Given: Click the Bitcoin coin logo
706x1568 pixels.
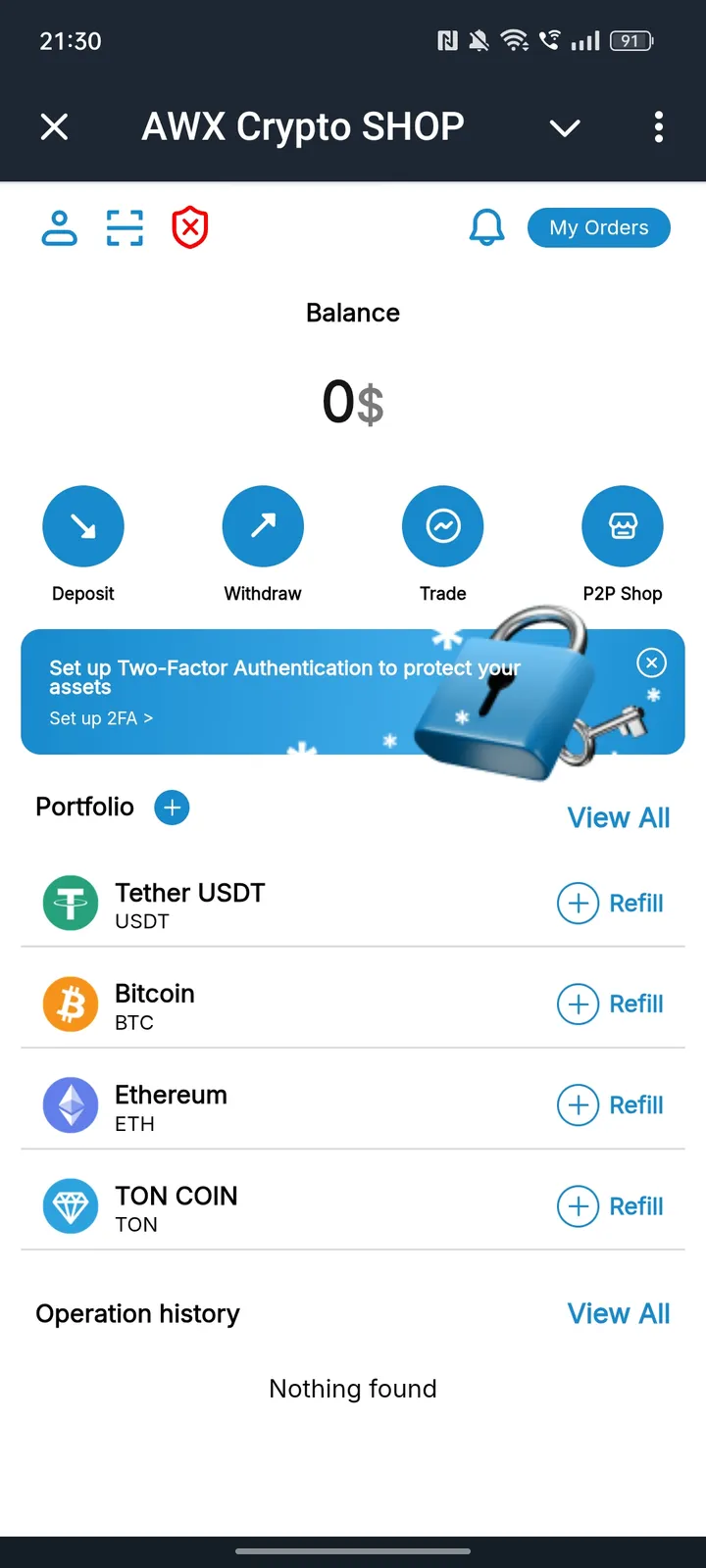Looking at the screenshot, I should 70,1004.
